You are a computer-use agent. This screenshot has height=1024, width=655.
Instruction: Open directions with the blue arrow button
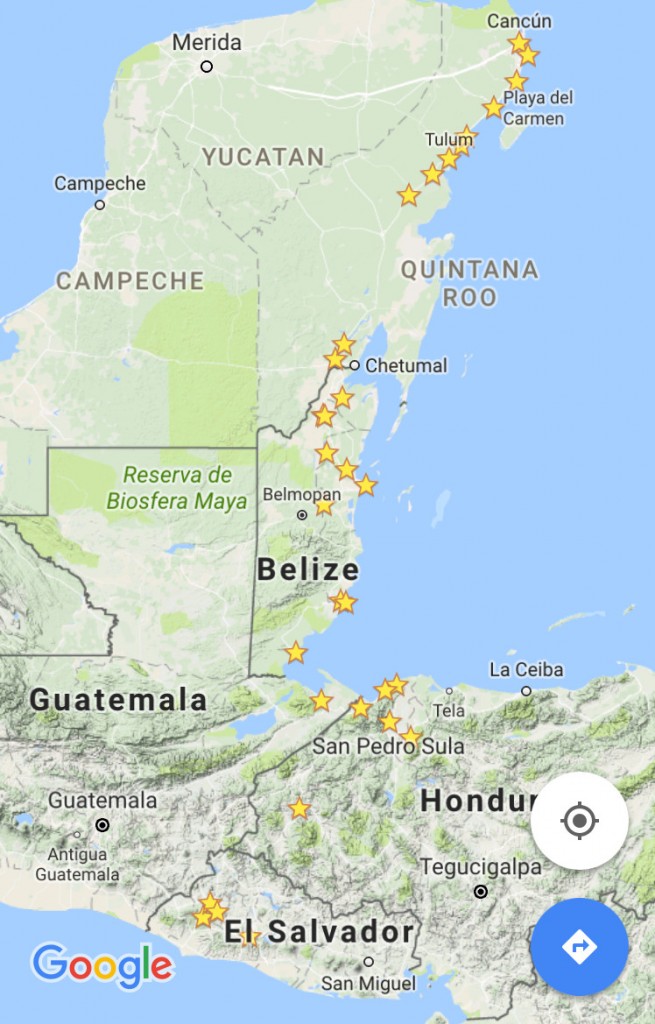coord(579,946)
